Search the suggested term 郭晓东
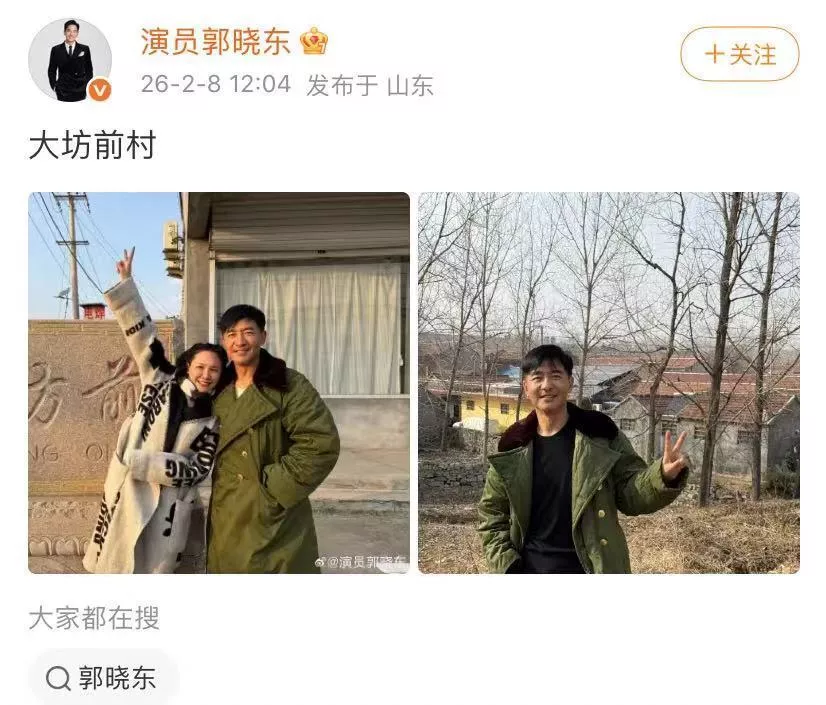Screen dimensions: 826x705 103,678
